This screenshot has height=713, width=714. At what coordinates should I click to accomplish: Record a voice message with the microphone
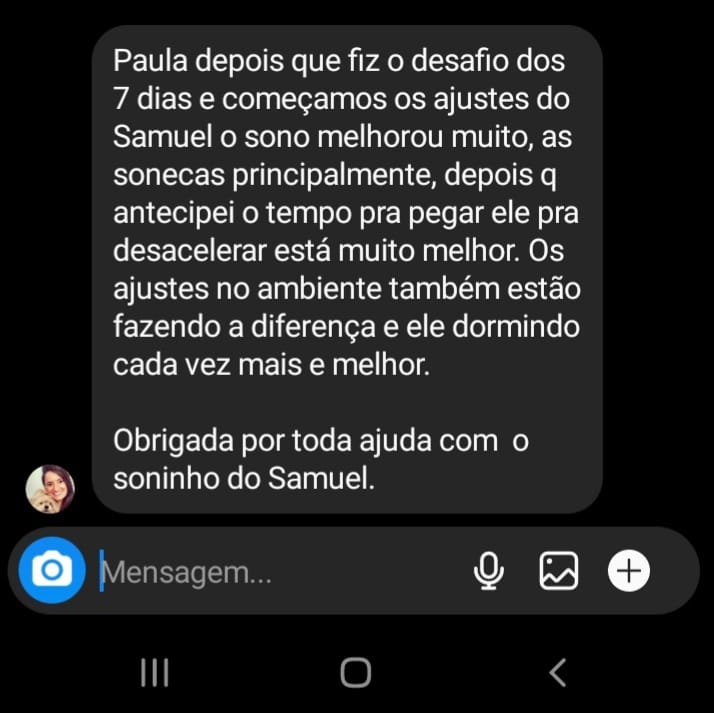pos(488,571)
